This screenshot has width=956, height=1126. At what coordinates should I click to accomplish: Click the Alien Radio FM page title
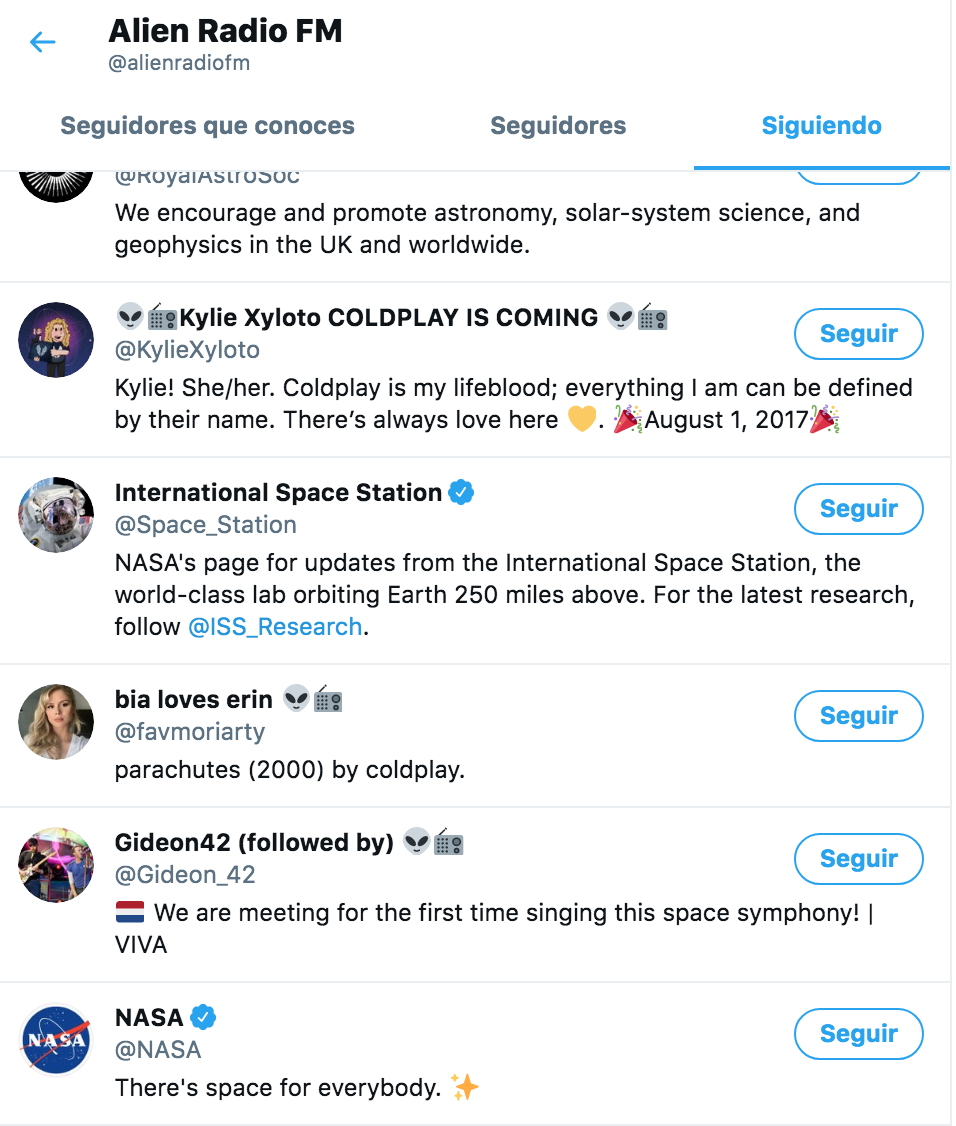[x=226, y=31]
